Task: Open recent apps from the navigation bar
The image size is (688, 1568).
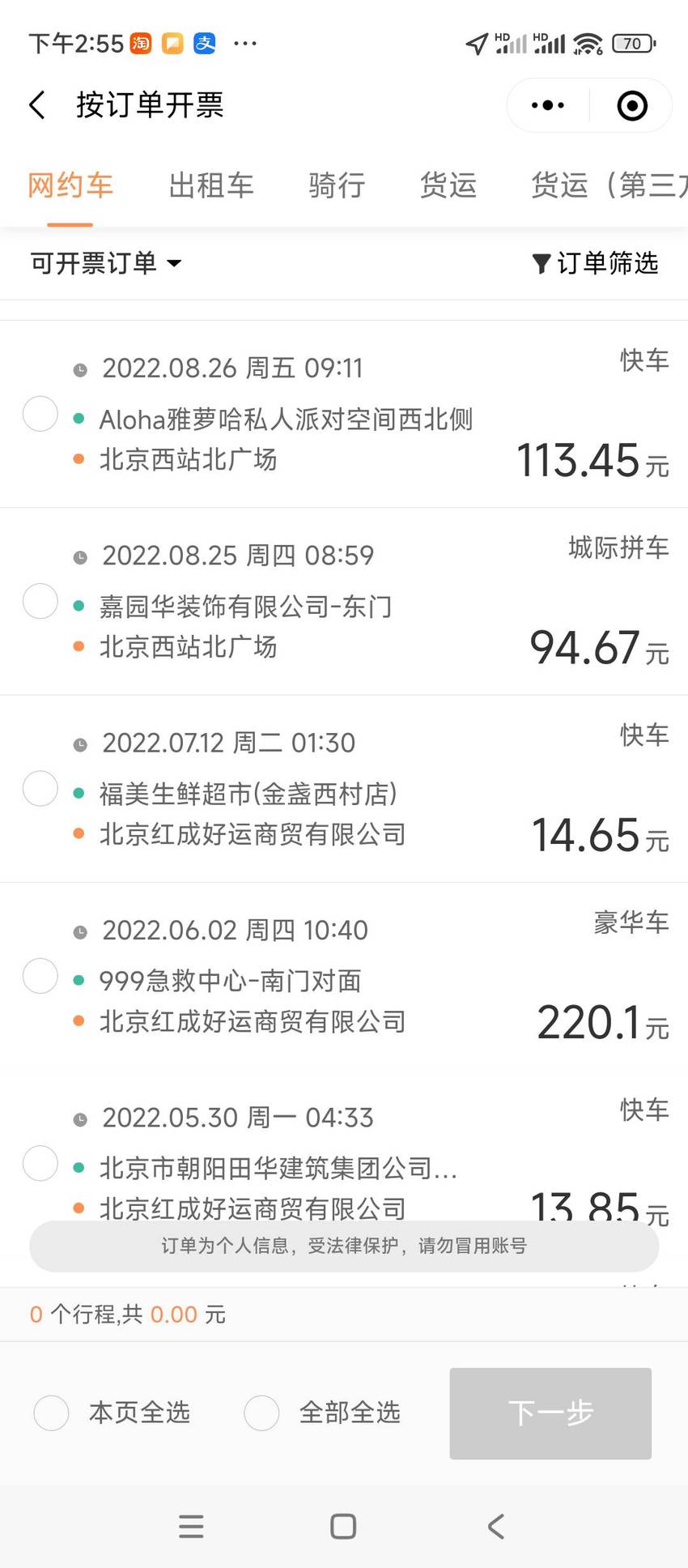Action: (x=191, y=1527)
